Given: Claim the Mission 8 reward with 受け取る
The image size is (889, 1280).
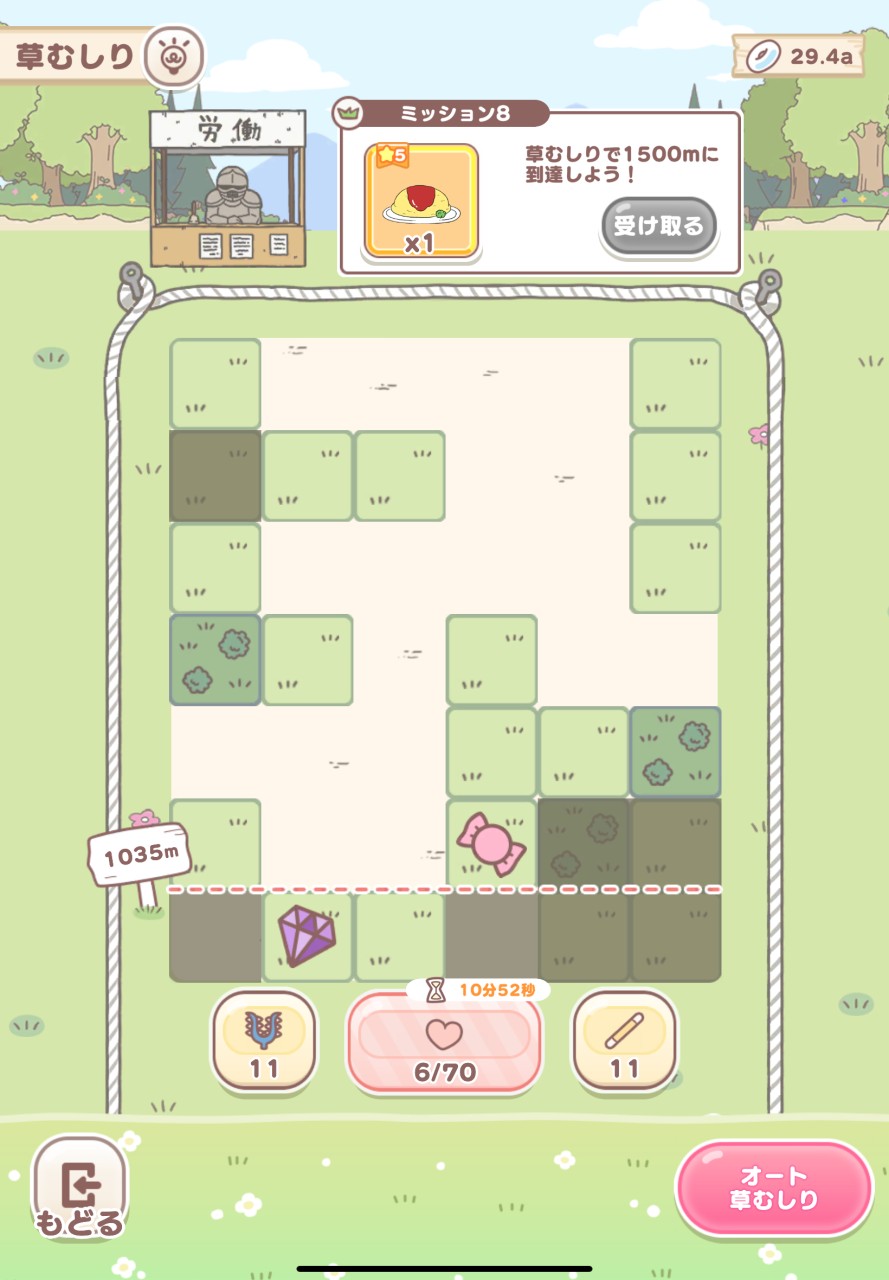Looking at the screenshot, I should click(x=658, y=225).
